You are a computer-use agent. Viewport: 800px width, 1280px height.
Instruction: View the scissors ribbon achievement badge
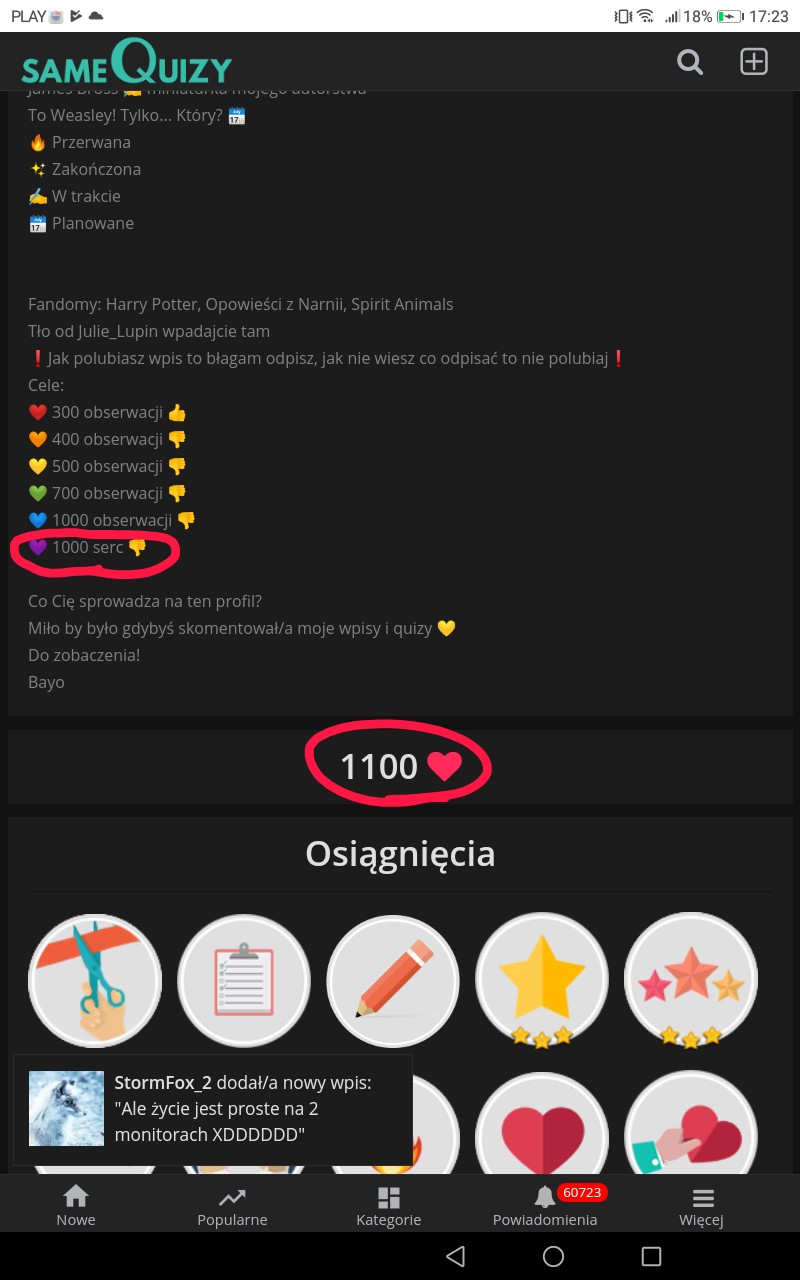[x=95, y=980]
